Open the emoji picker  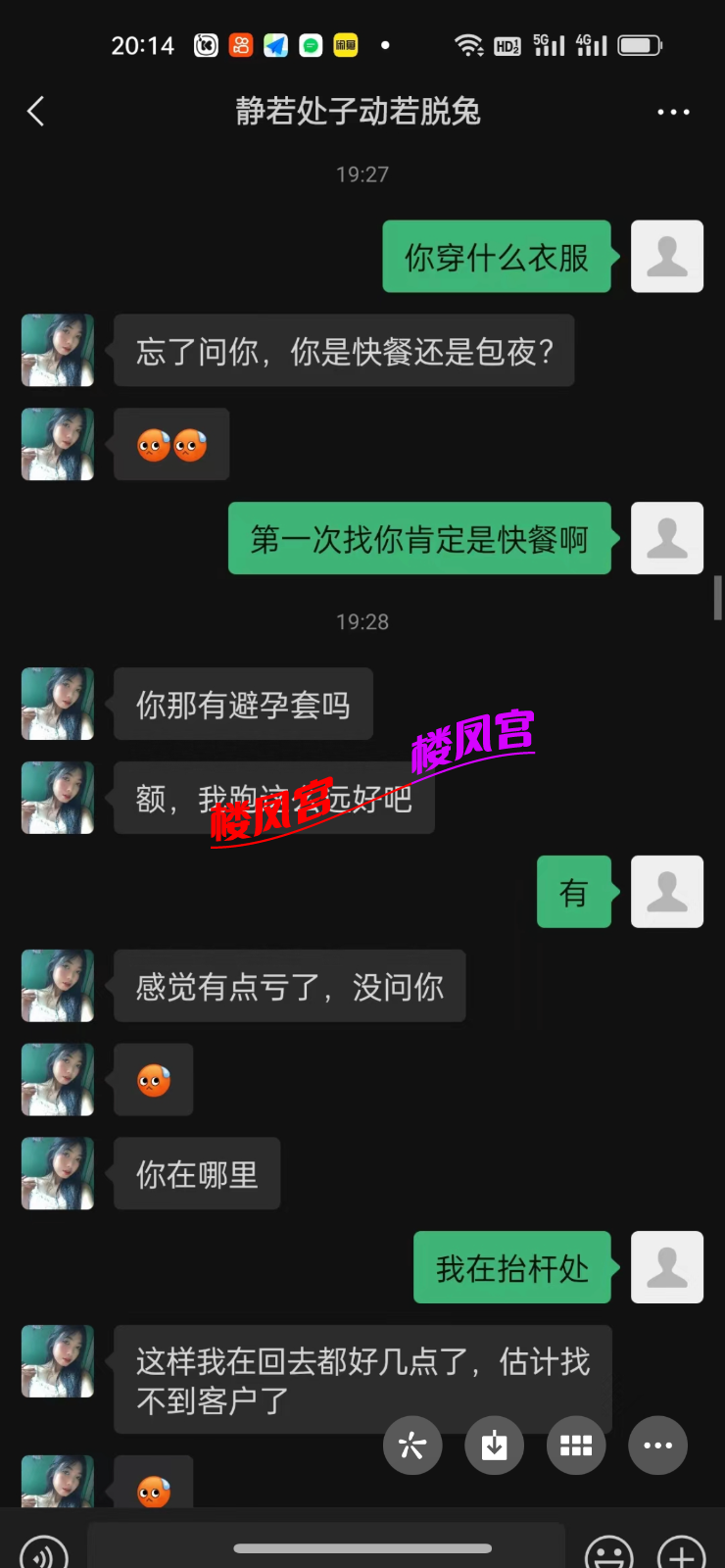tap(609, 1552)
